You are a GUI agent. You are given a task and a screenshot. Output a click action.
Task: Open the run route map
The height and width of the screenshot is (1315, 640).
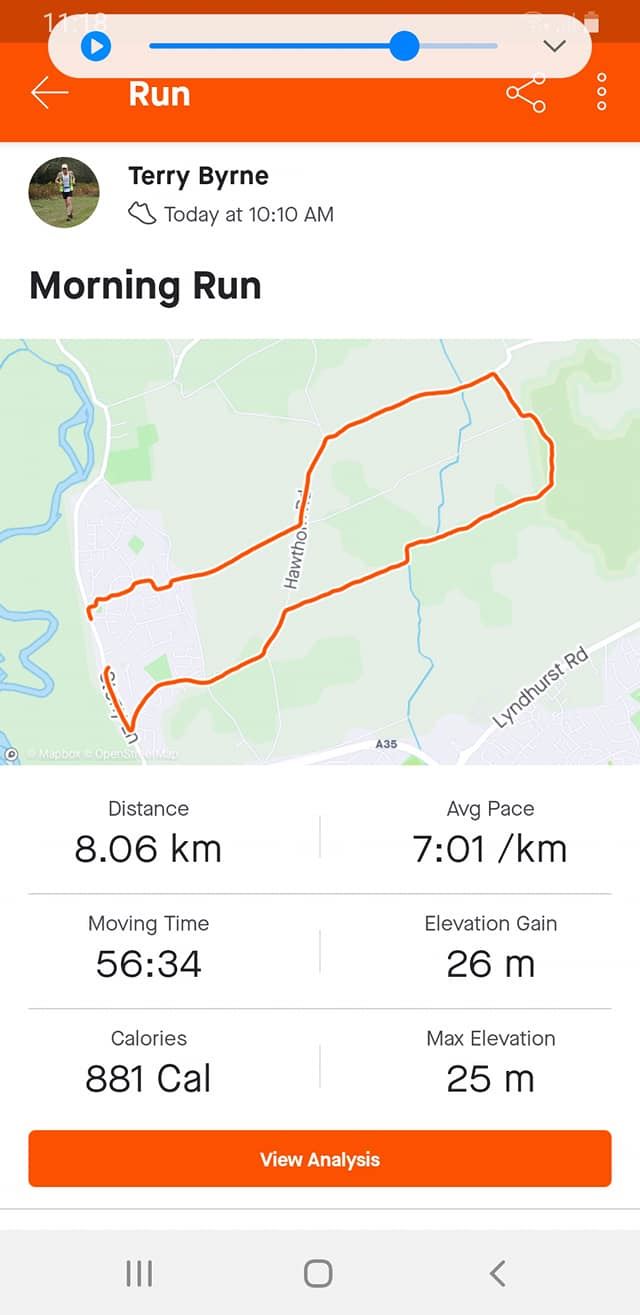point(320,552)
